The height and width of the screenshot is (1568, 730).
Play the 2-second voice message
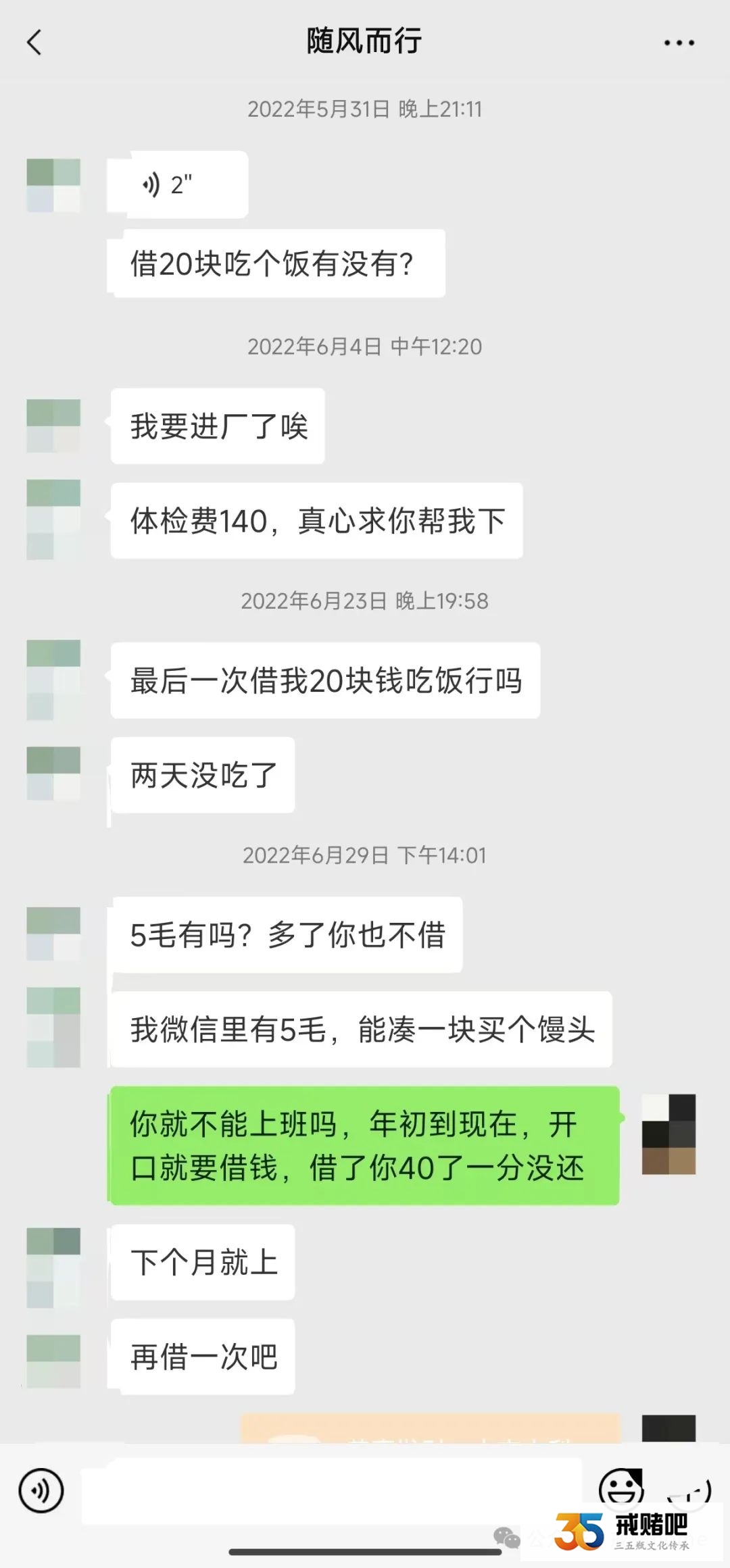[x=178, y=184]
